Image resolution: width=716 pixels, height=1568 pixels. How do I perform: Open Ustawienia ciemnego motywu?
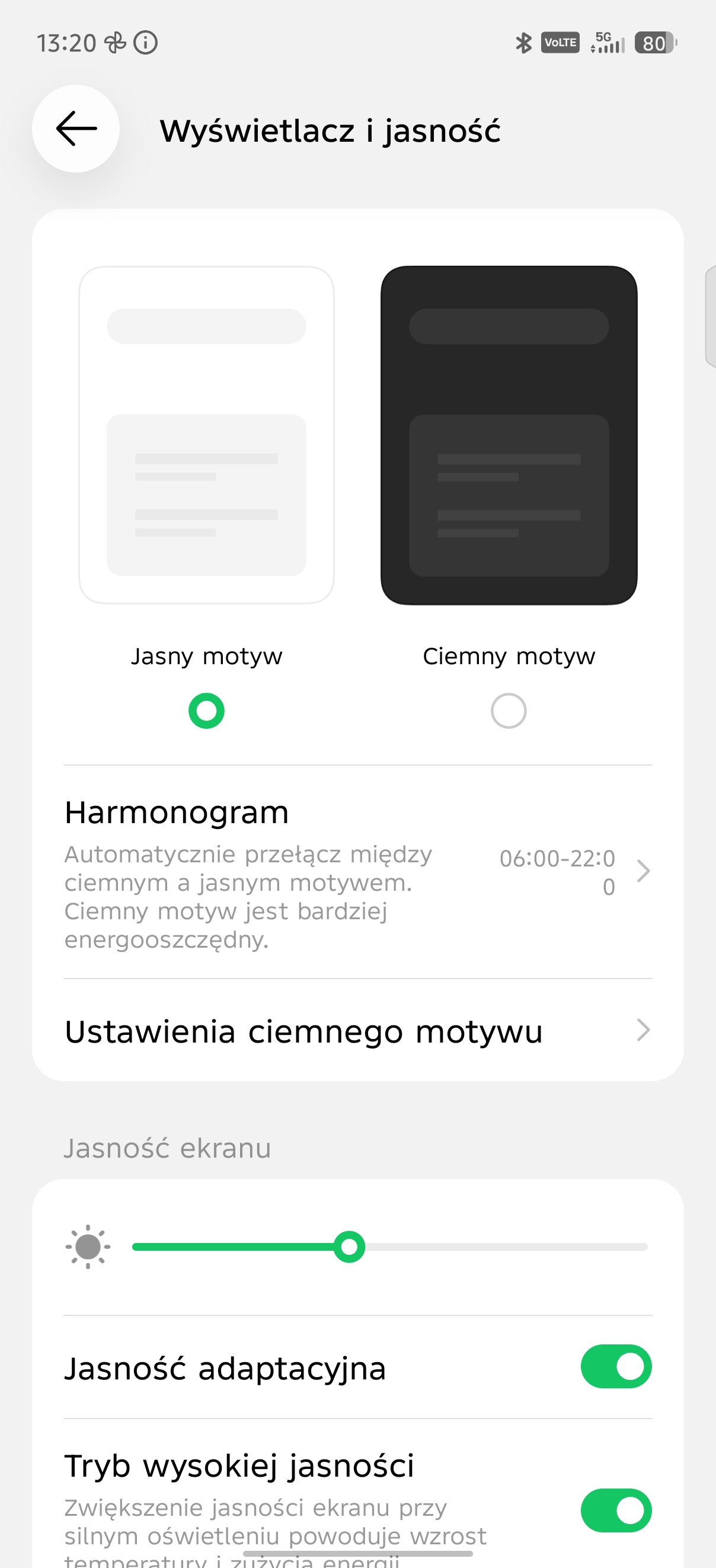357,1031
